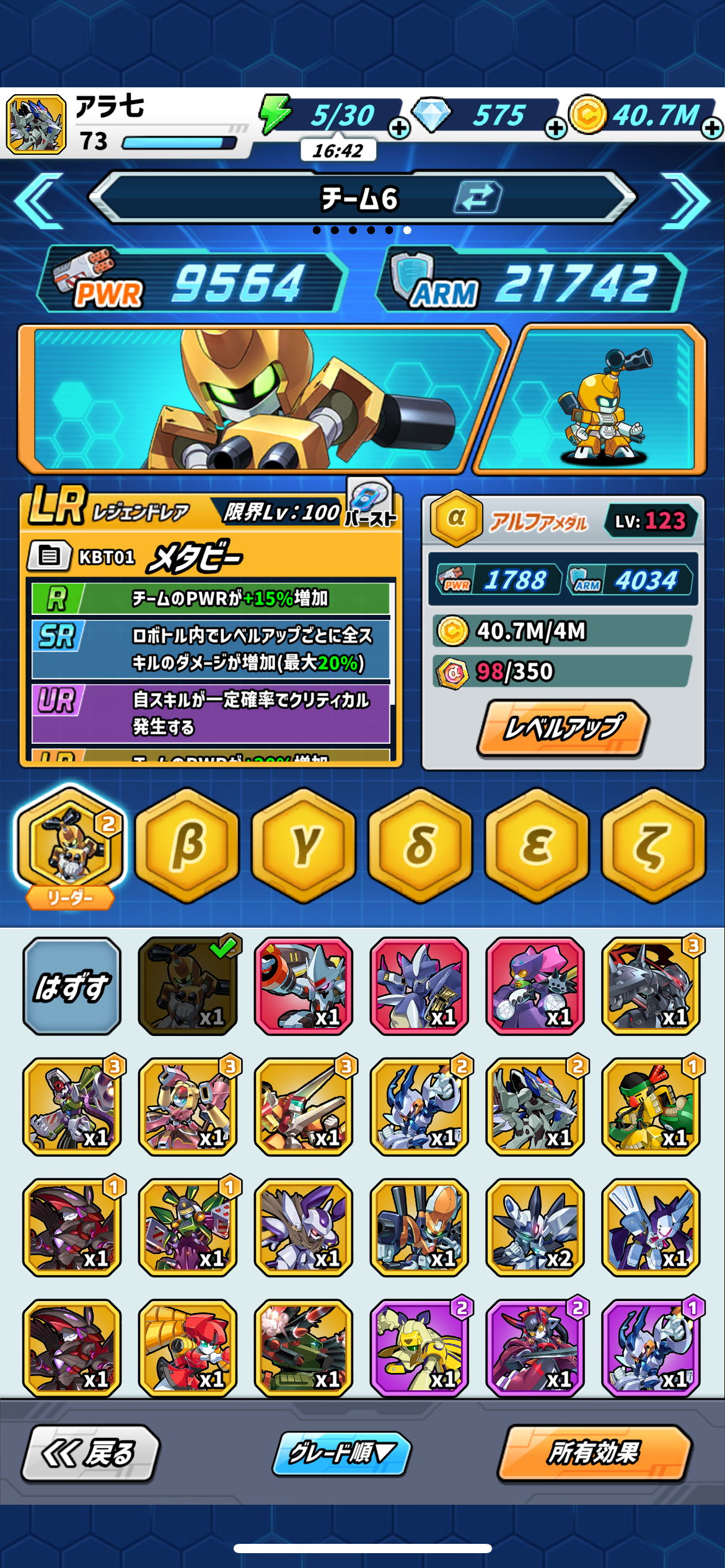
Task: Select the γ medal slot
Action: (304, 845)
